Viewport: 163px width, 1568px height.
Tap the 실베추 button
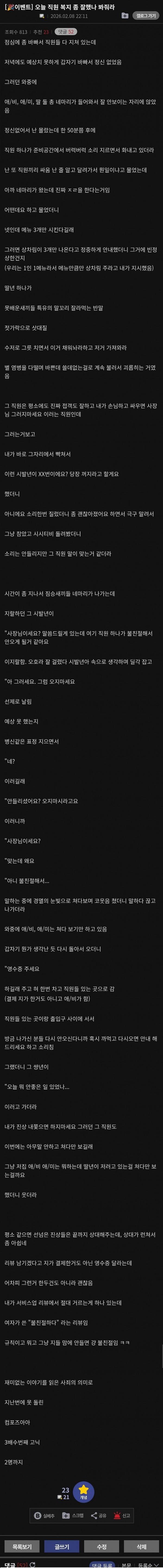pos(45,1515)
